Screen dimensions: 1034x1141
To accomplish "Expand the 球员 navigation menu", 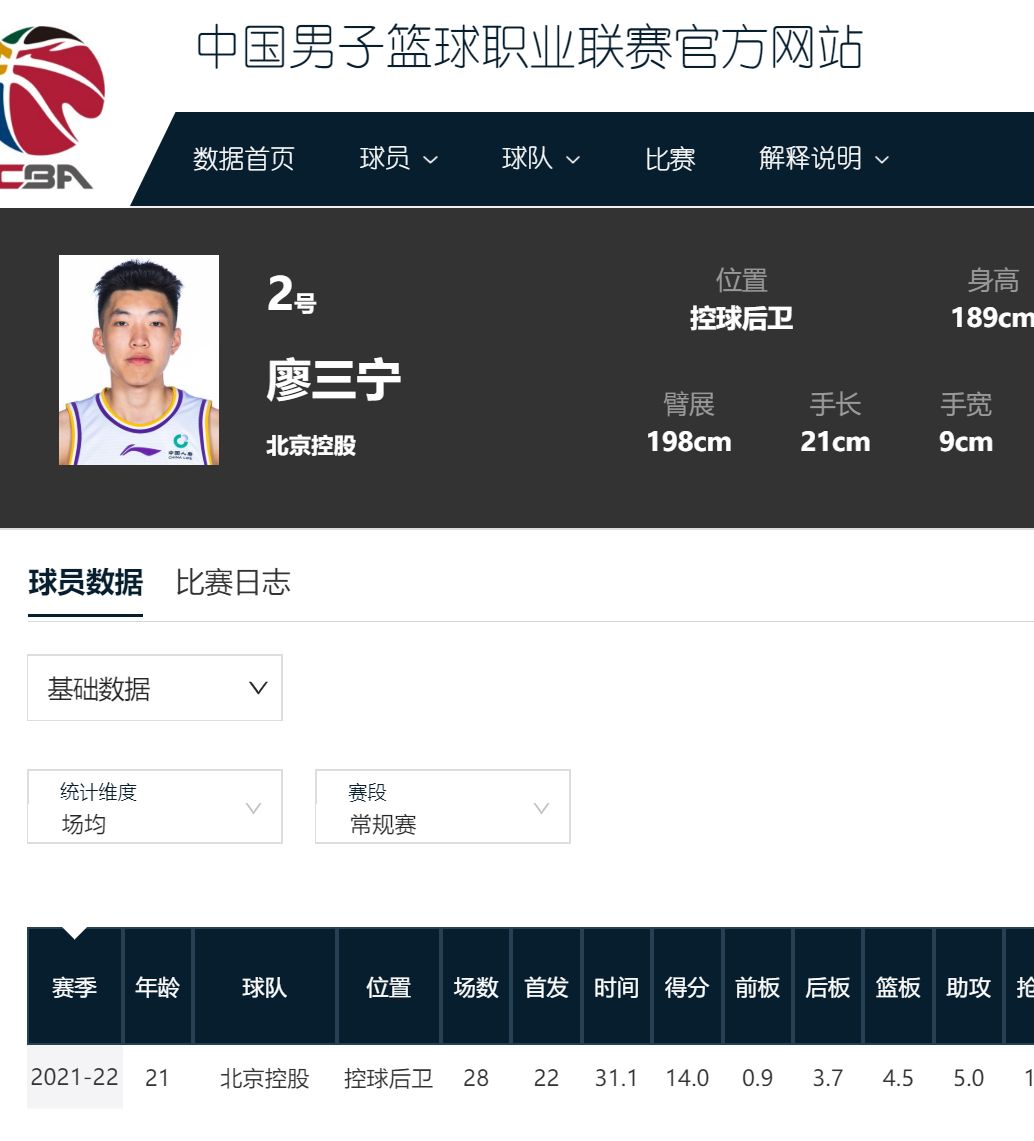I will pos(398,159).
